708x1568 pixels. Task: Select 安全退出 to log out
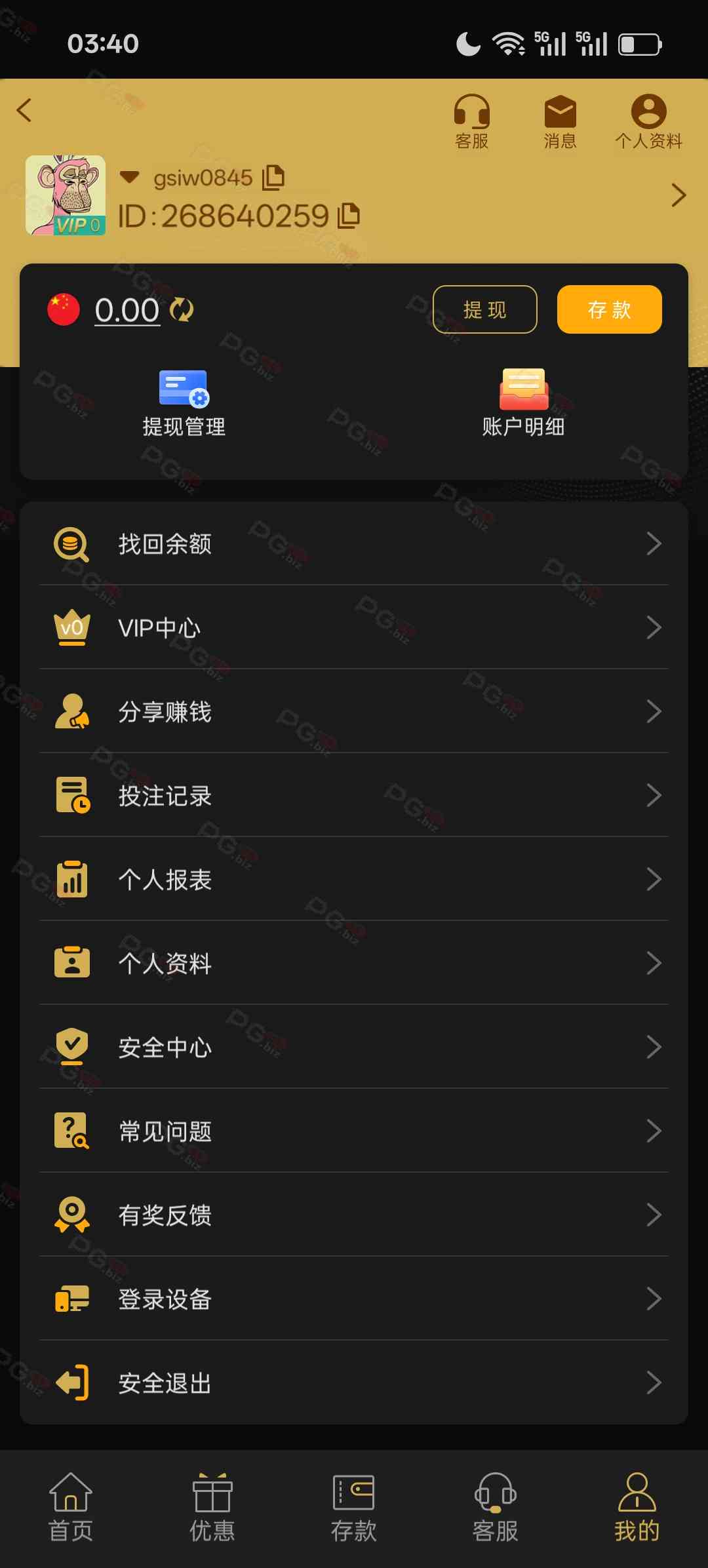[x=354, y=1382]
